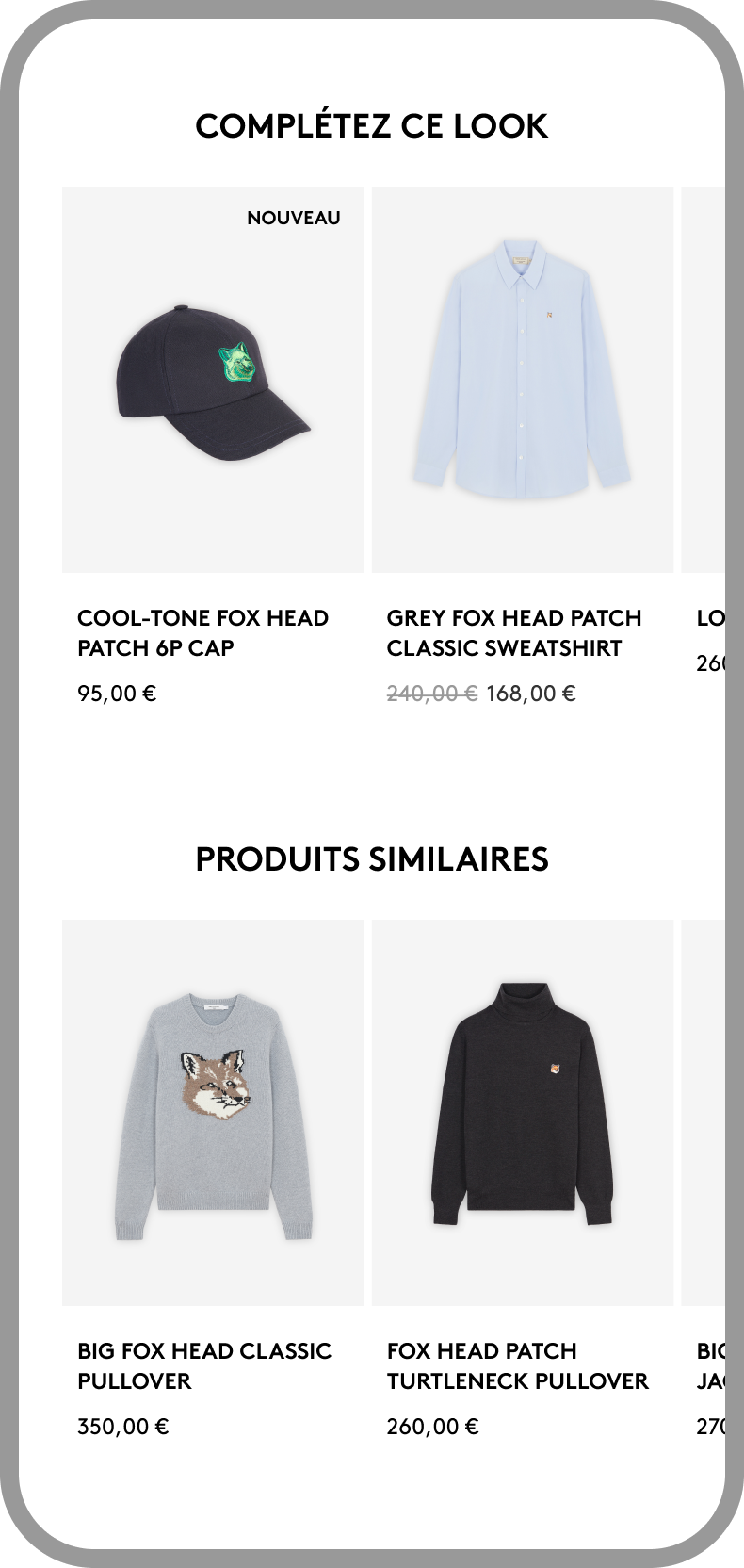Open the Cool-Tone Fox Head Patch 6P Cap
This screenshot has width=744, height=1568.
click(213, 380)
